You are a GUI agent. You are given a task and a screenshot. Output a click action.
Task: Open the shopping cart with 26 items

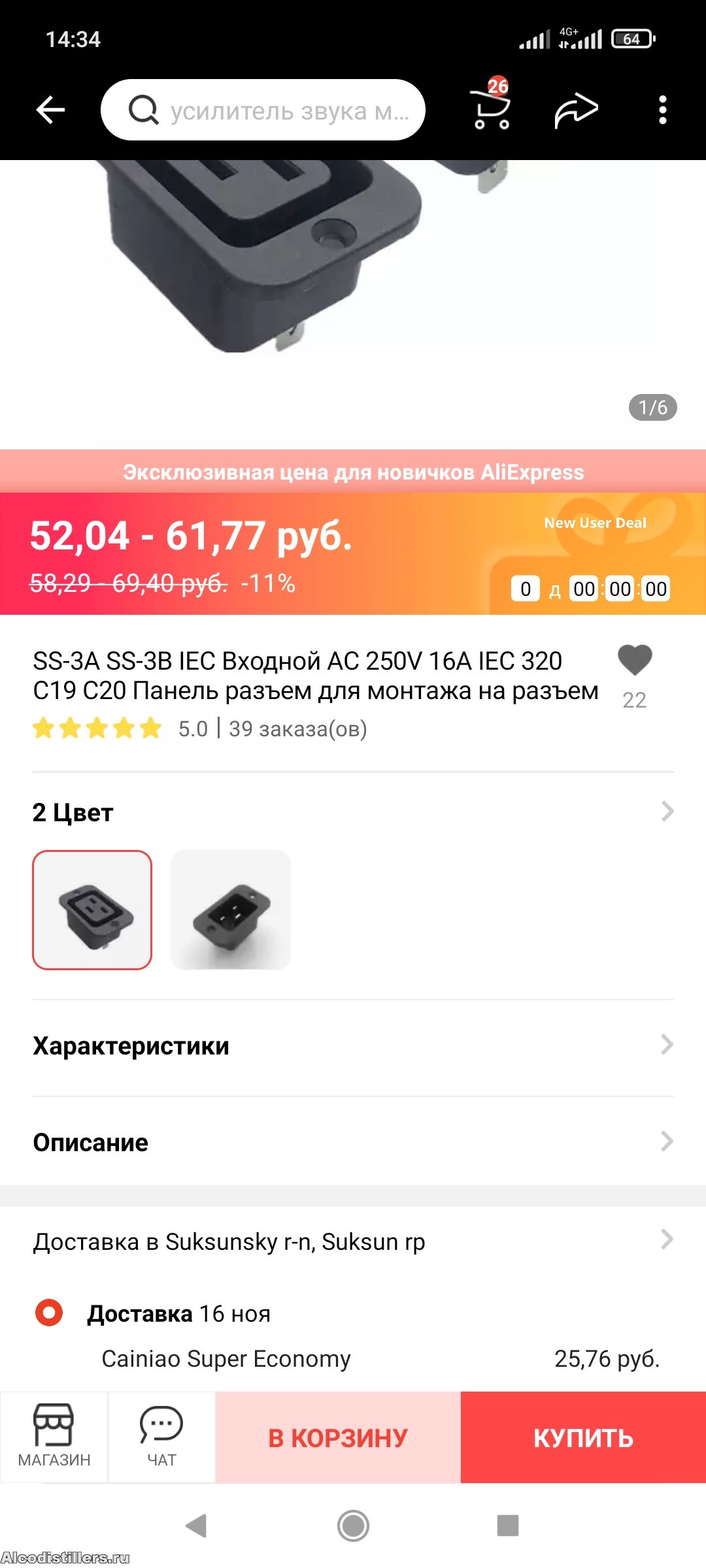(x=492, y=106)
